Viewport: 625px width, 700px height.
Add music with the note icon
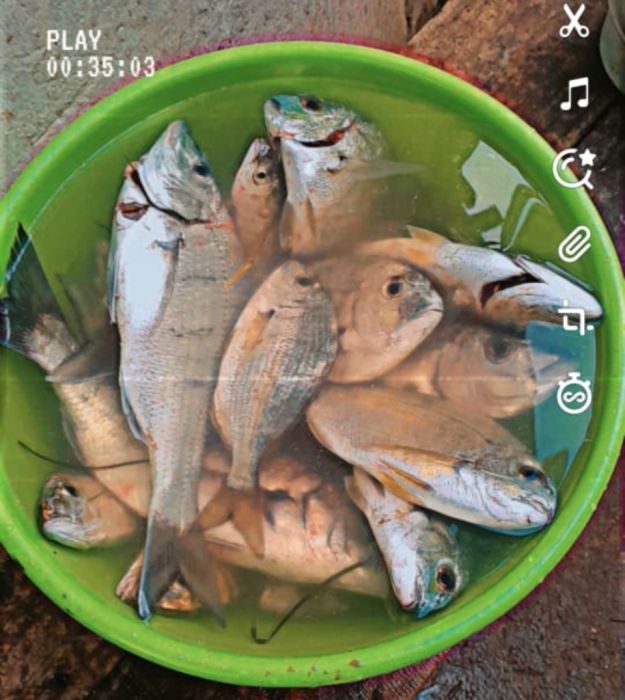tap(574, 95)
